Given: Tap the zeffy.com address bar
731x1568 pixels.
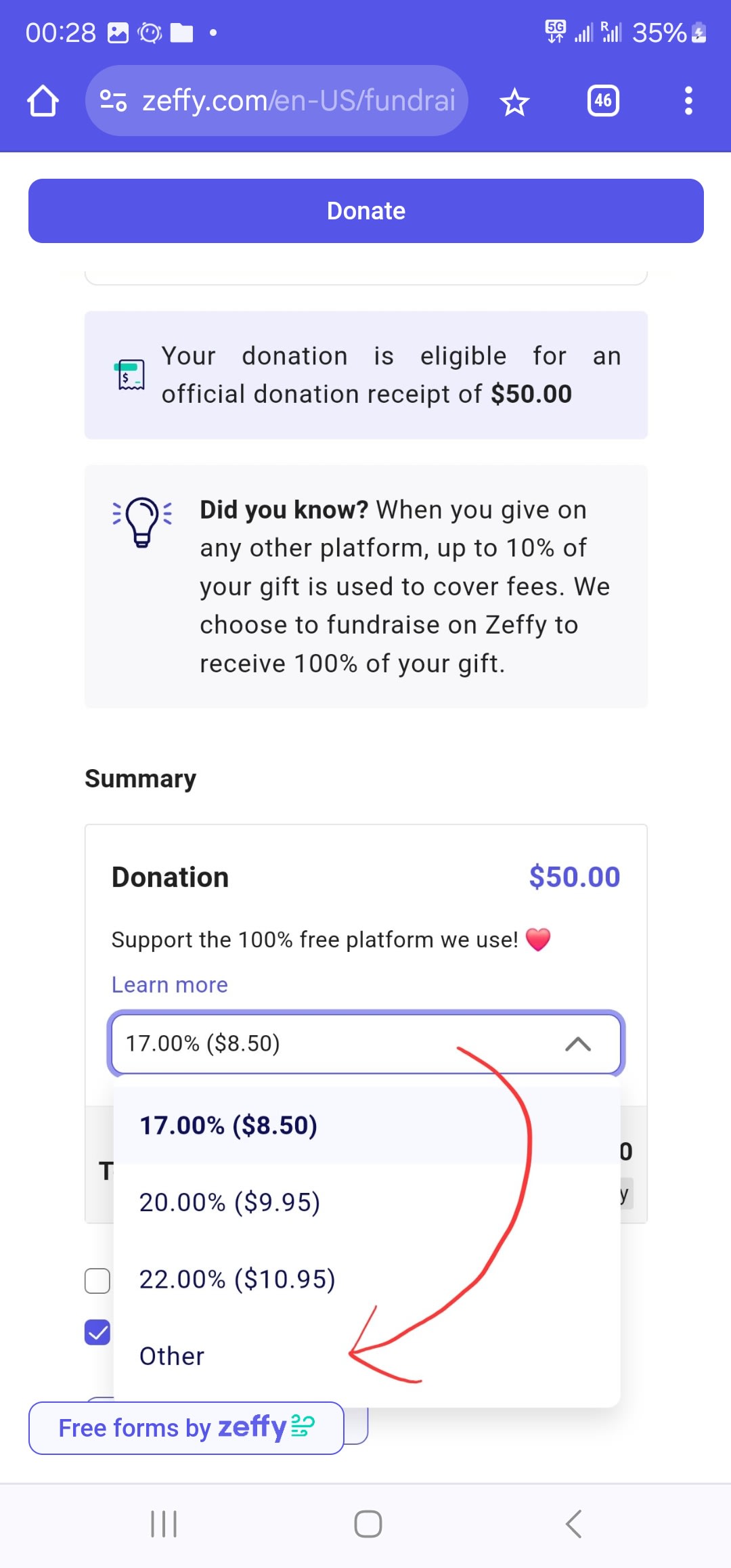Looking at the screenshot, I should point(277,101).
